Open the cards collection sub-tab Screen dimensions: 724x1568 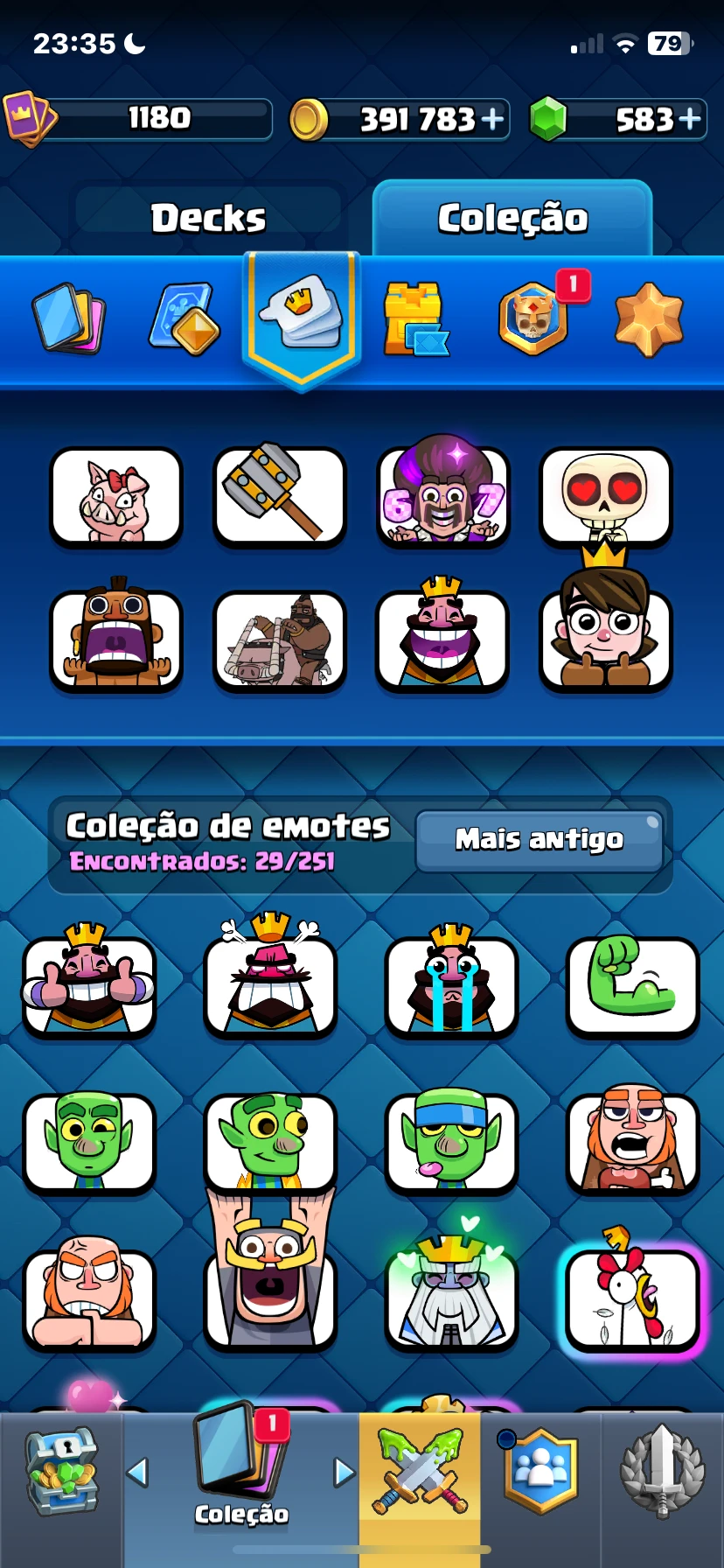(69, 317)
